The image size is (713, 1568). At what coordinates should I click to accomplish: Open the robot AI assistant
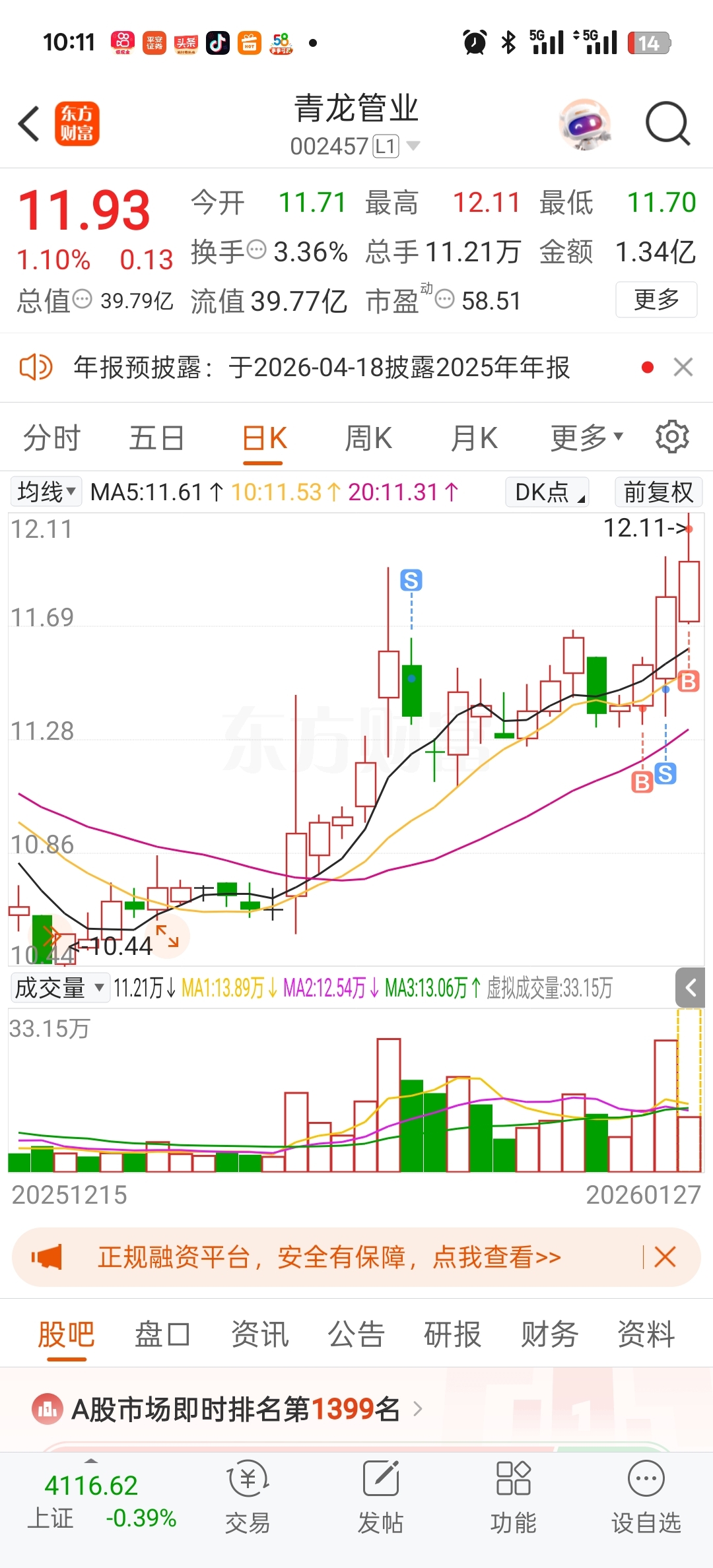584,123
